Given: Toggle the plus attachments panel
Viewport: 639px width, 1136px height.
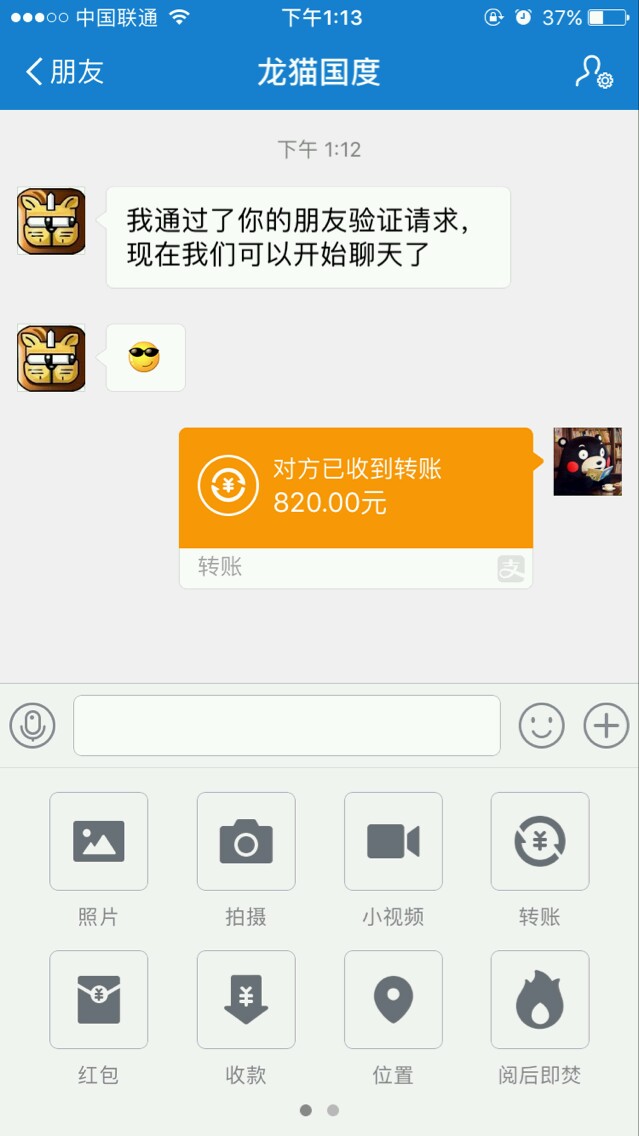Looking at the screenshot, I should point(606,725).
